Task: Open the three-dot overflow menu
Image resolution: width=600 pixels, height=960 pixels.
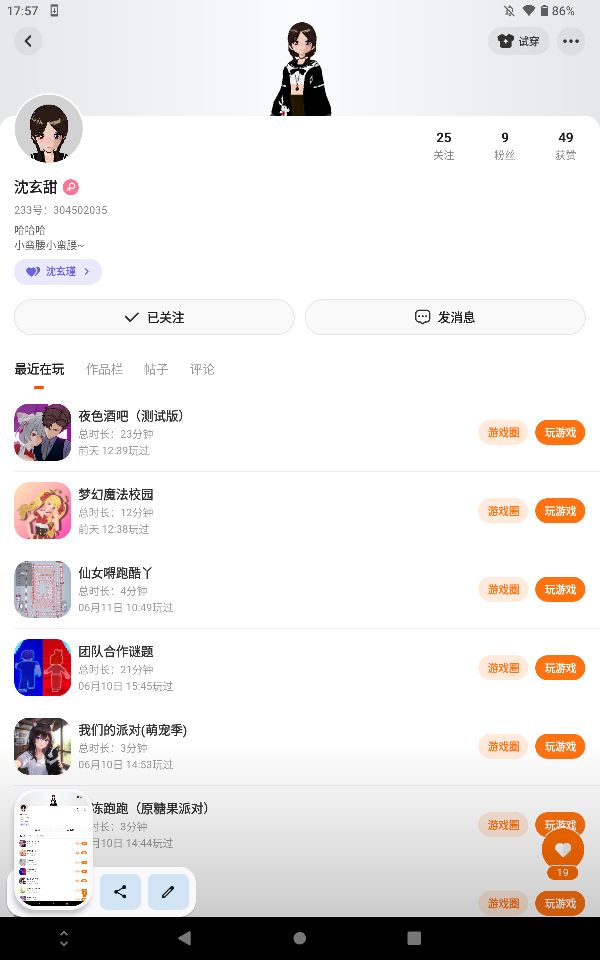Action: point(571,41)
